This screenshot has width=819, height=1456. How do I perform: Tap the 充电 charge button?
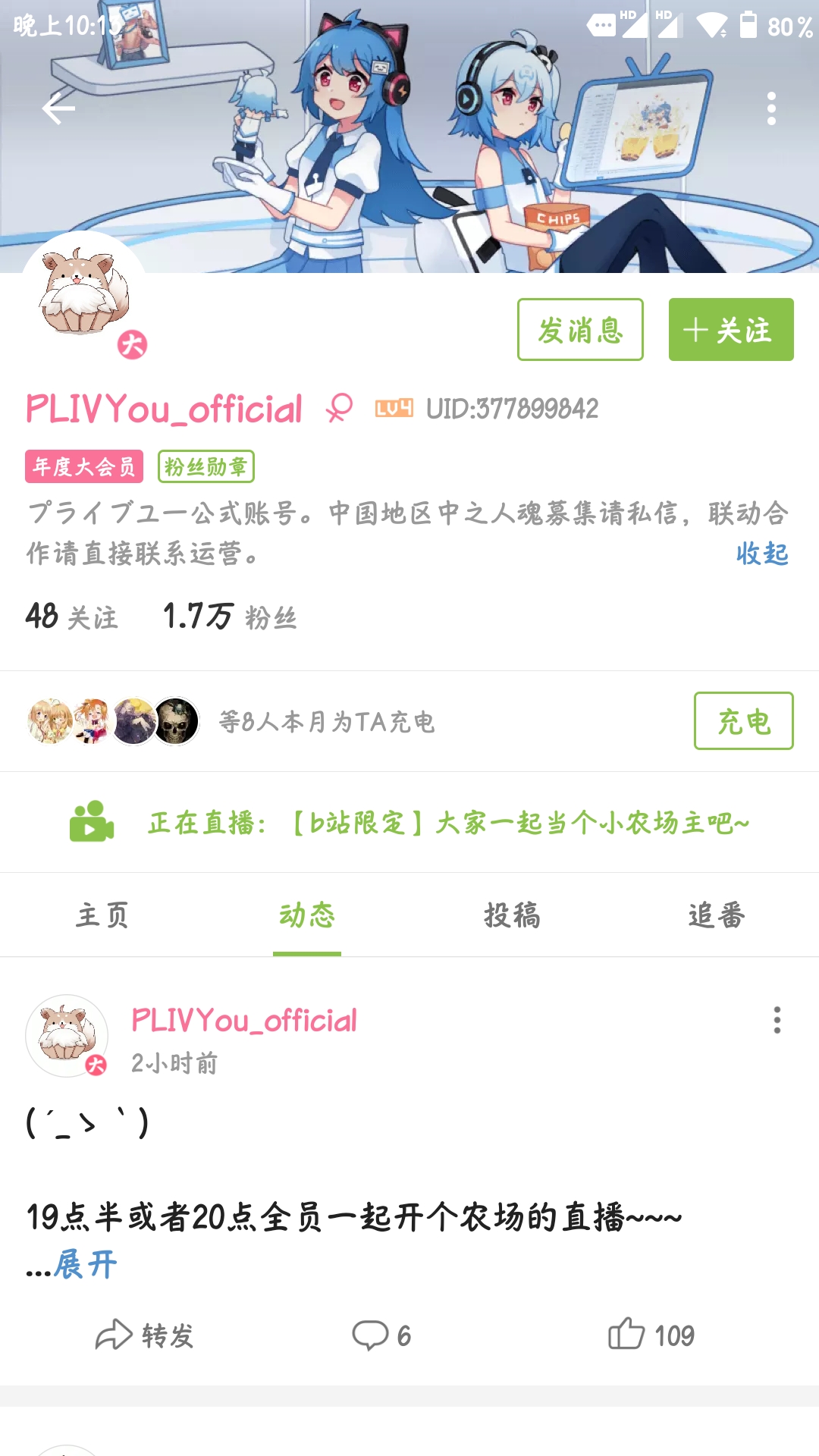coord(743,721)
